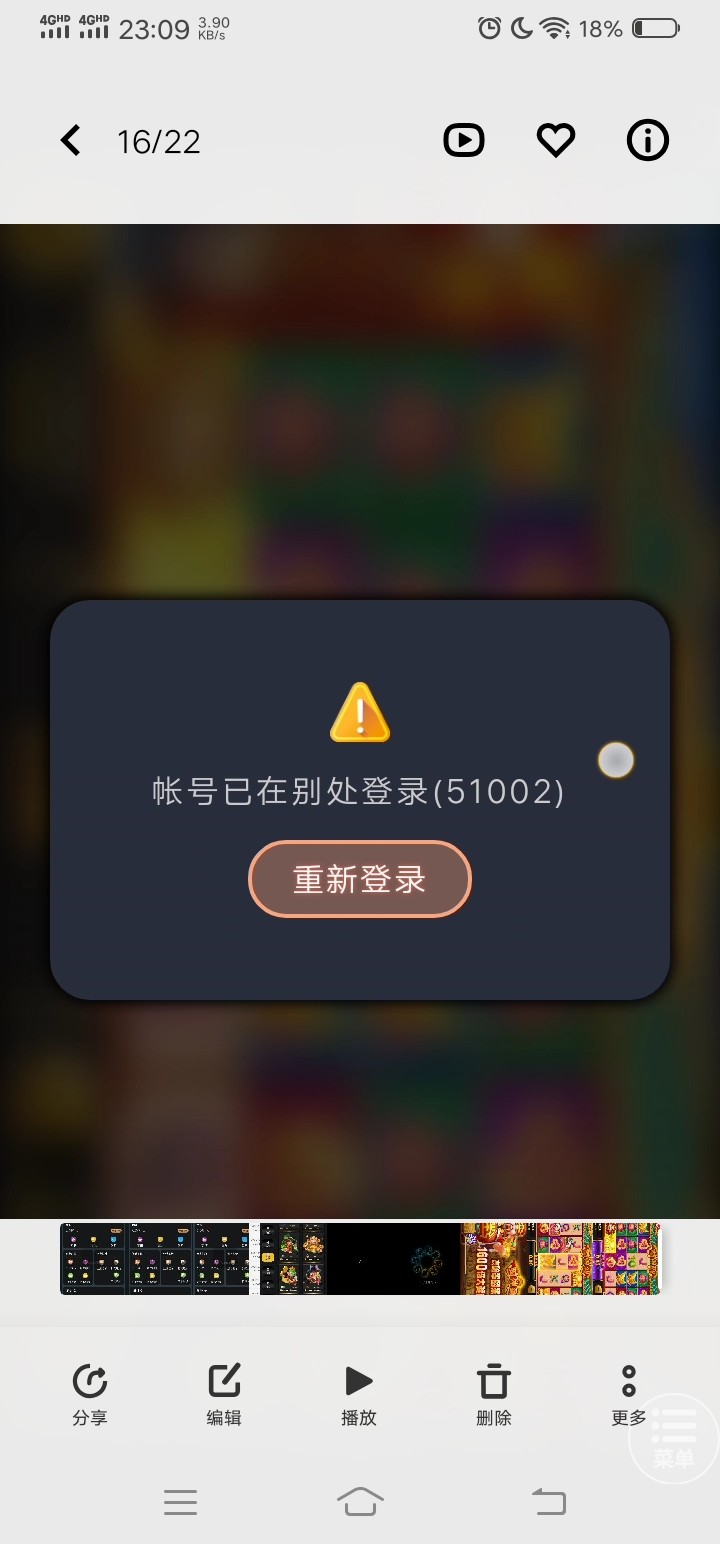Start slideshow from the top bar icon
Viewport: 720px width, 1544px height.
tap(463, 141)
